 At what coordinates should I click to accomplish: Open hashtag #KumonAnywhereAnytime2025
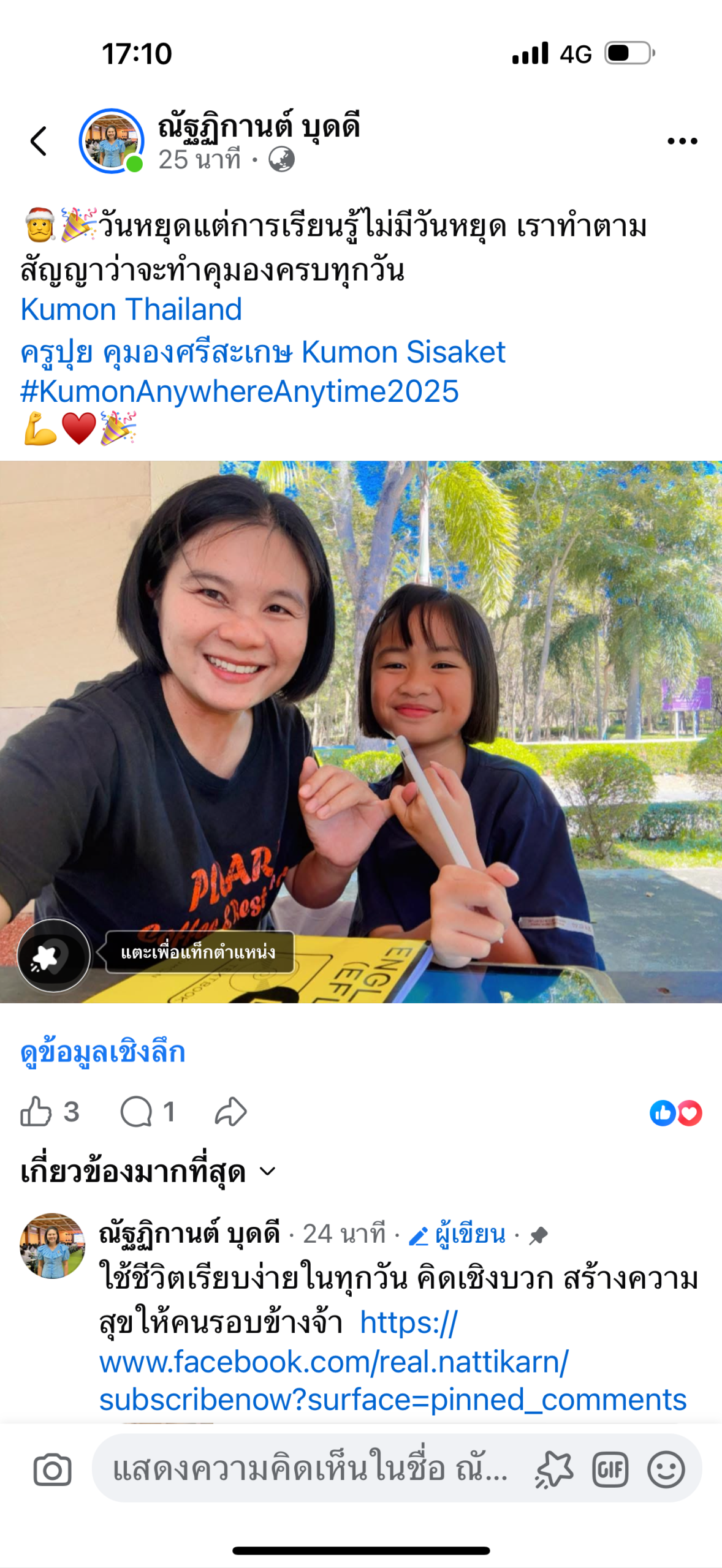tap(240, 391)
